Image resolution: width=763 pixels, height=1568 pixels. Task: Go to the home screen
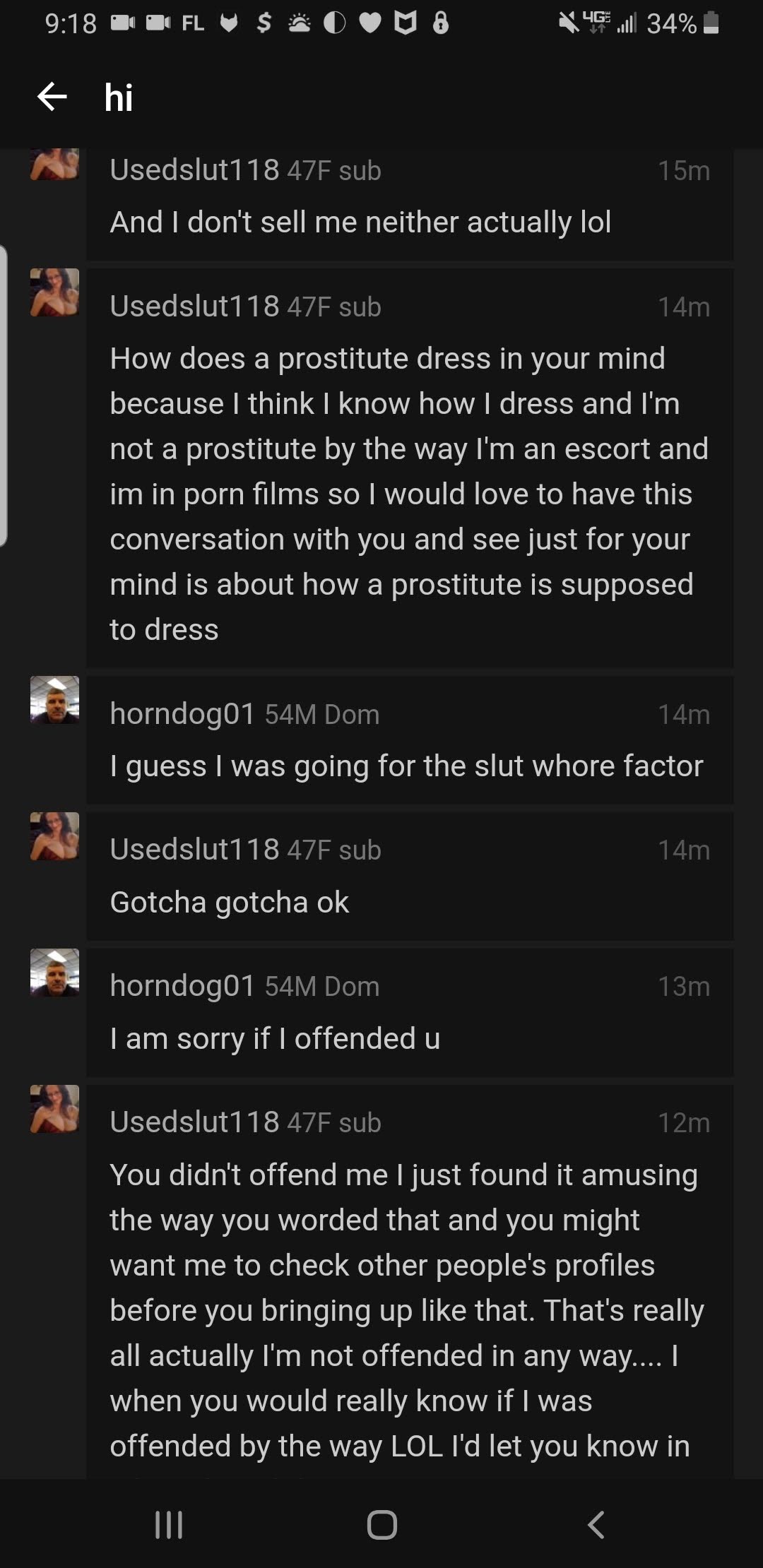381,1525
